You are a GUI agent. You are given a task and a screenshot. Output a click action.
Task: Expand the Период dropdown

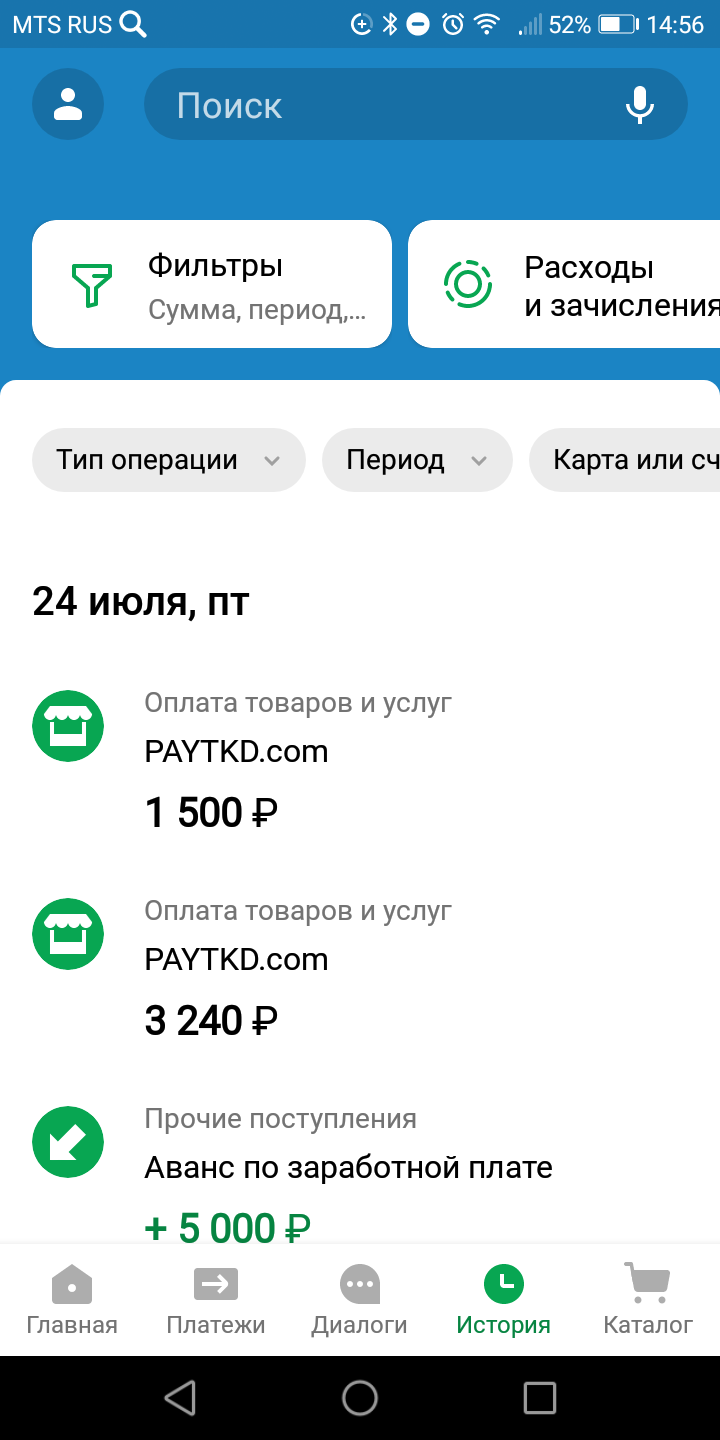point(417,460)
